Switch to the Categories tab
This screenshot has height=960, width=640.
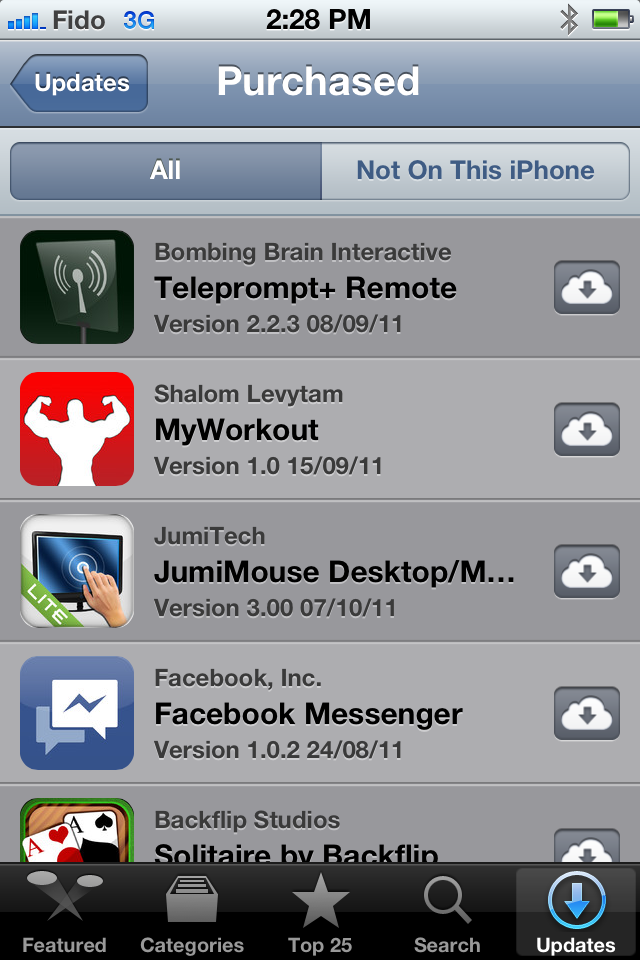pos(192,913)
